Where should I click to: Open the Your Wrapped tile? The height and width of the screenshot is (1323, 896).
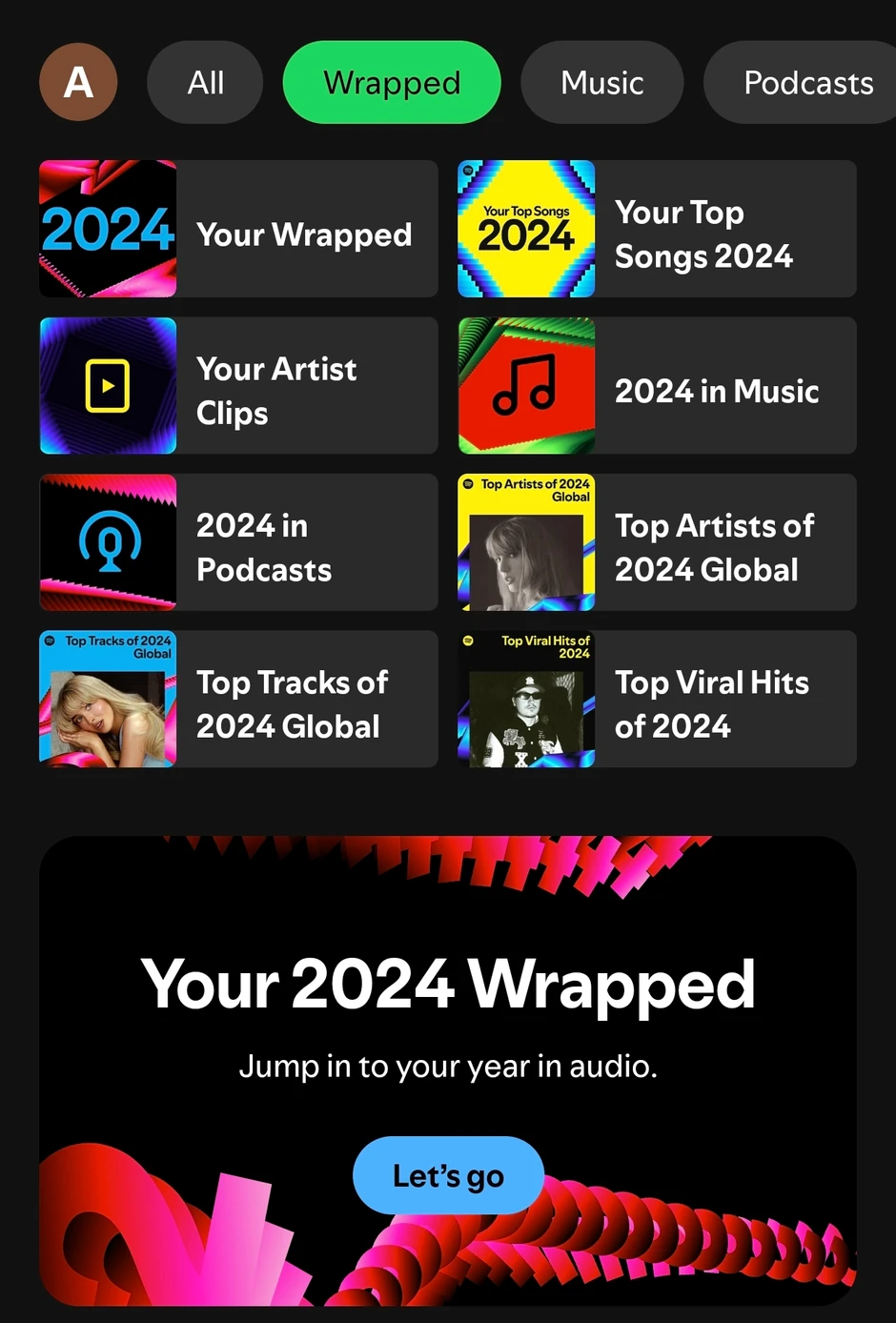(238, 229)
